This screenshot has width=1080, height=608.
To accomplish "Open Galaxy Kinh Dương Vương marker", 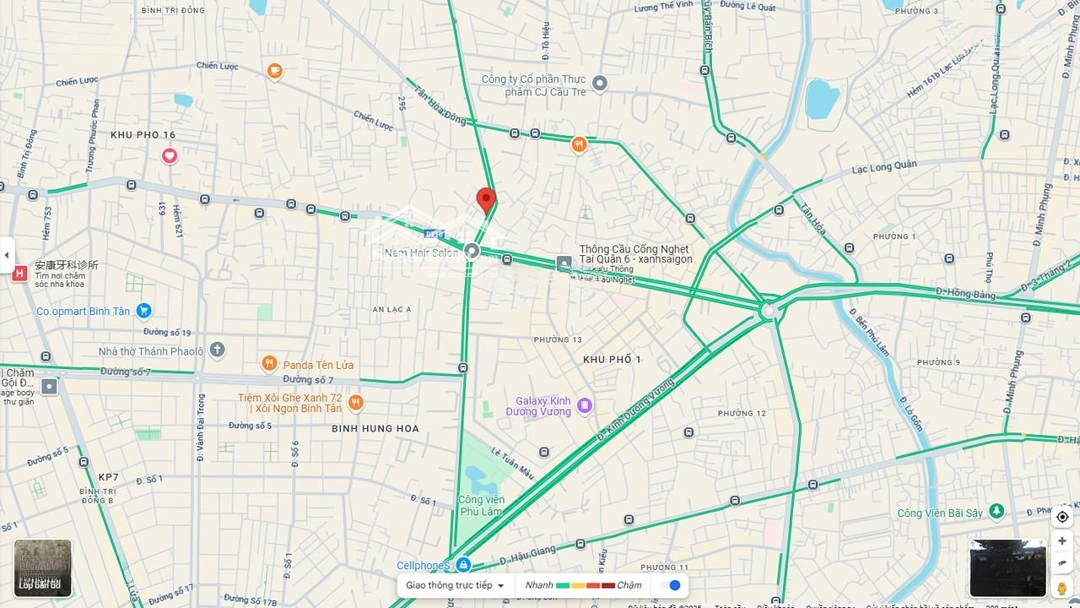I will (x=585, y=405).
